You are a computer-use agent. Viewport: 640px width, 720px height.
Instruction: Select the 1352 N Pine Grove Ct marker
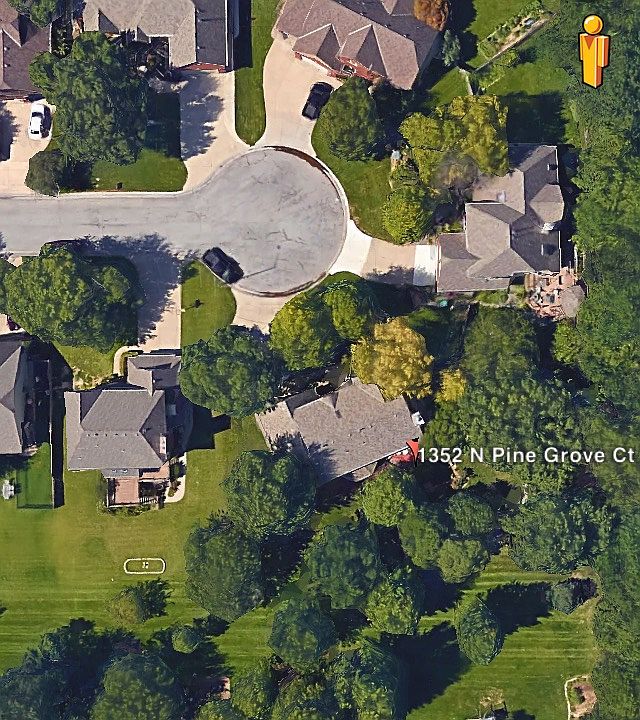tap(412, 451)
